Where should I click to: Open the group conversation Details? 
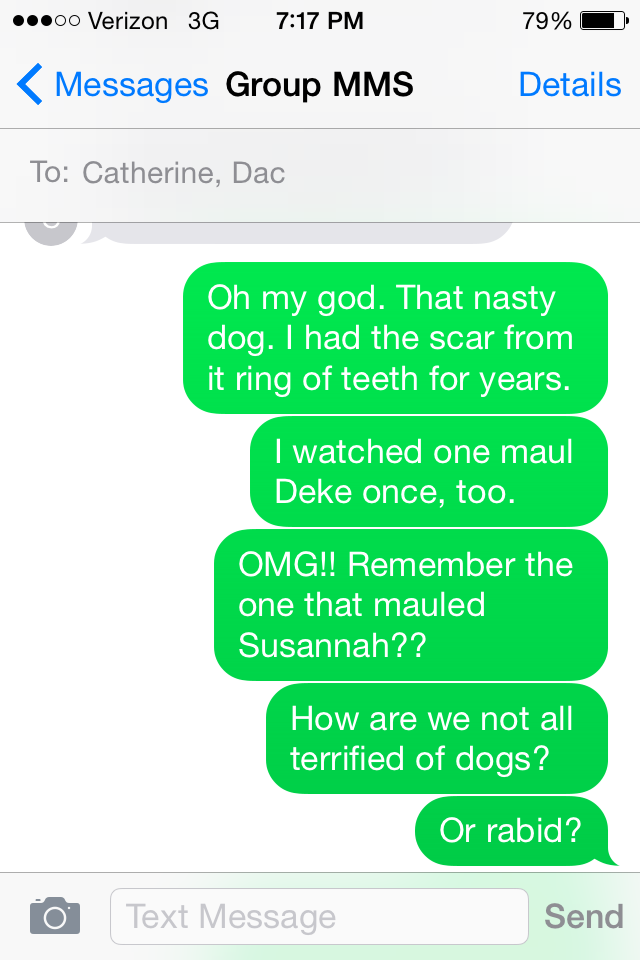point(569,85)
